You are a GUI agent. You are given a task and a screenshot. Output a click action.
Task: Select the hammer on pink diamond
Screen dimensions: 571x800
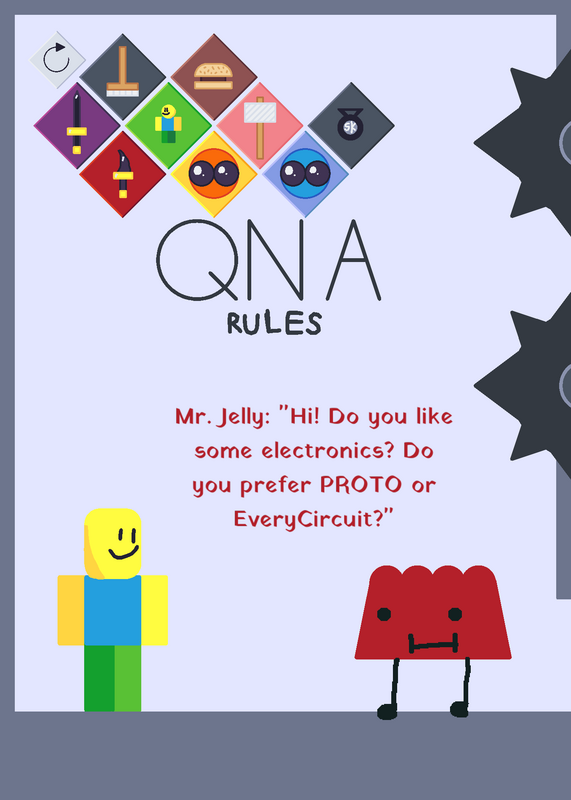(x=260, y=126)
